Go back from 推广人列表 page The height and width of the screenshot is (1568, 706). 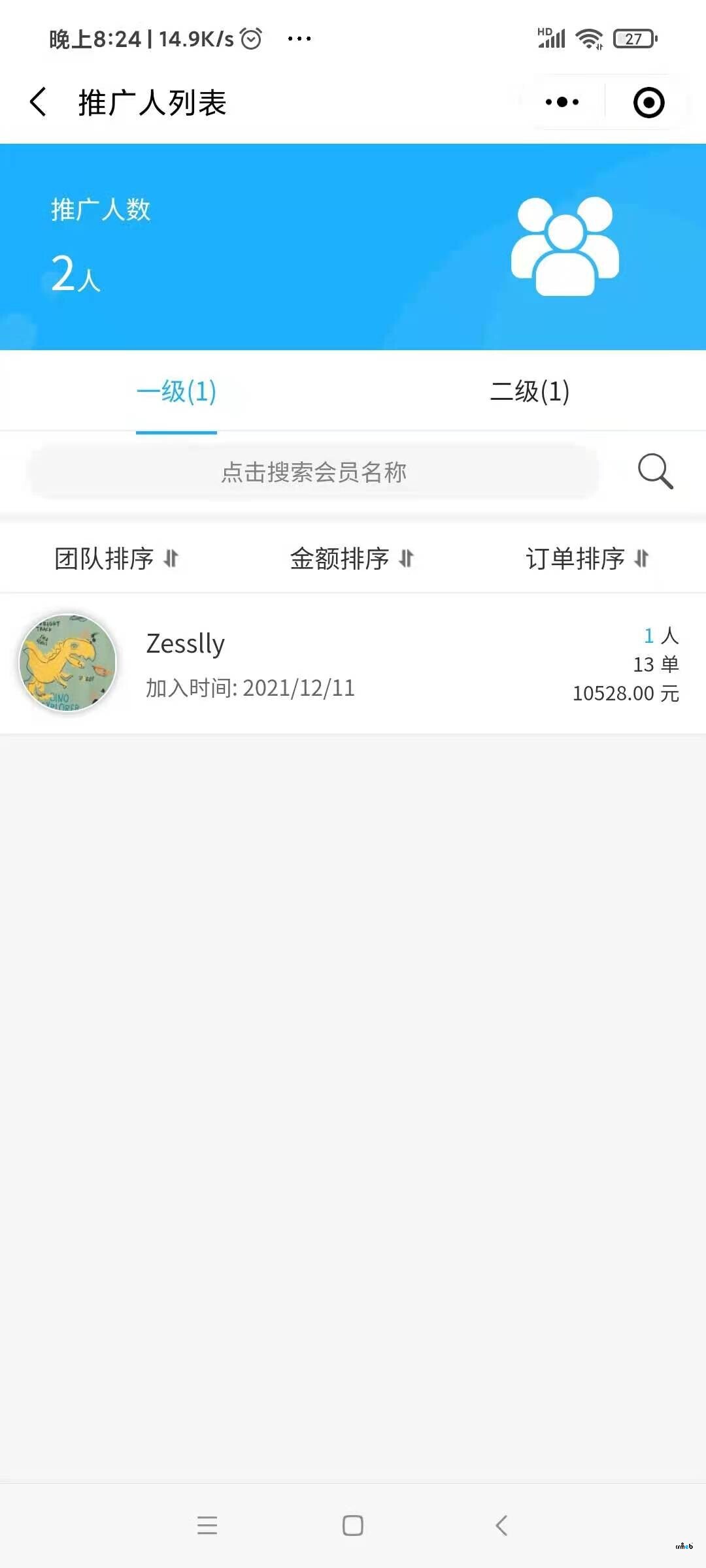(38, 102)
